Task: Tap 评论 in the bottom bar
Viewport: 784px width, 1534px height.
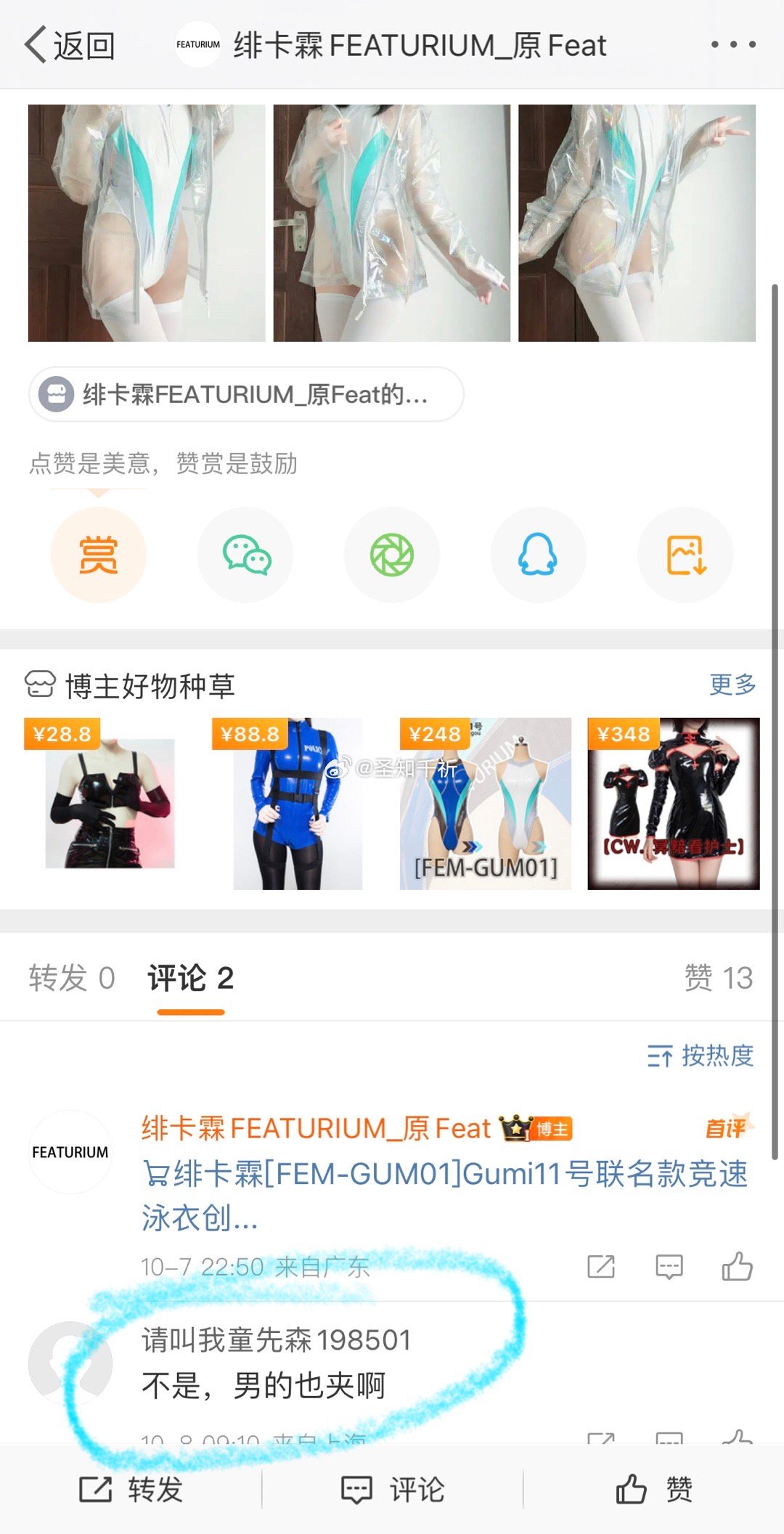Action: (x=392, y=1489)
